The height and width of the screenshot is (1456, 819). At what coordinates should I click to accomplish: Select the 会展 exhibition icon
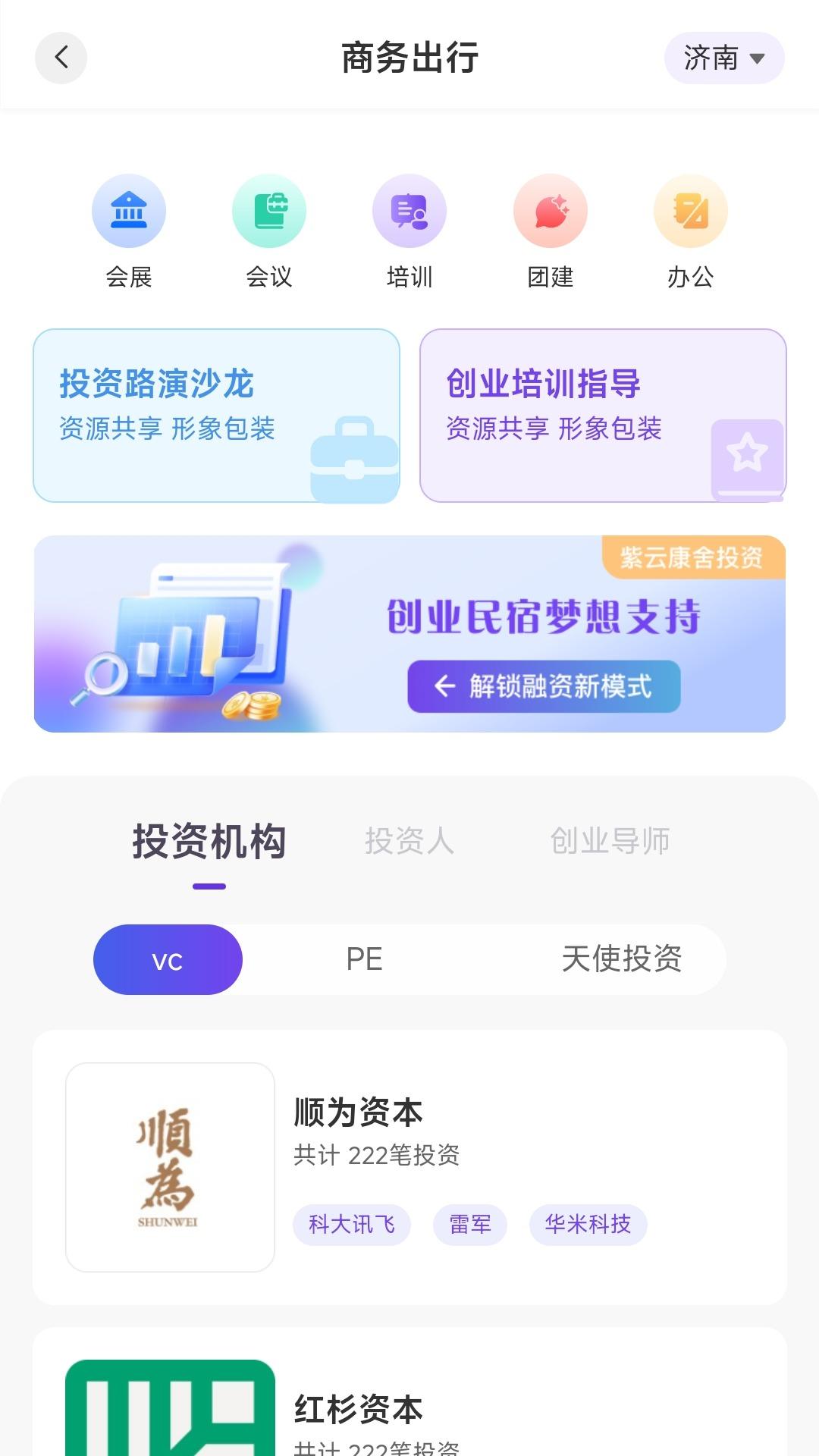click(x=129, y=211)
